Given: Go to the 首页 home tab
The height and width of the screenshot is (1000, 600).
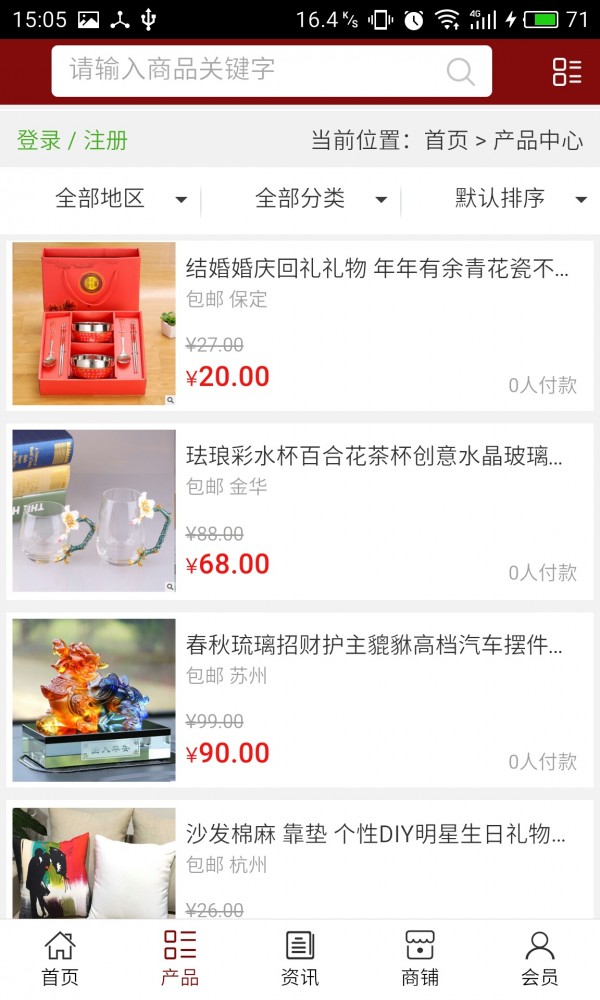Looking at the screenshot, I should pos(60,960).
